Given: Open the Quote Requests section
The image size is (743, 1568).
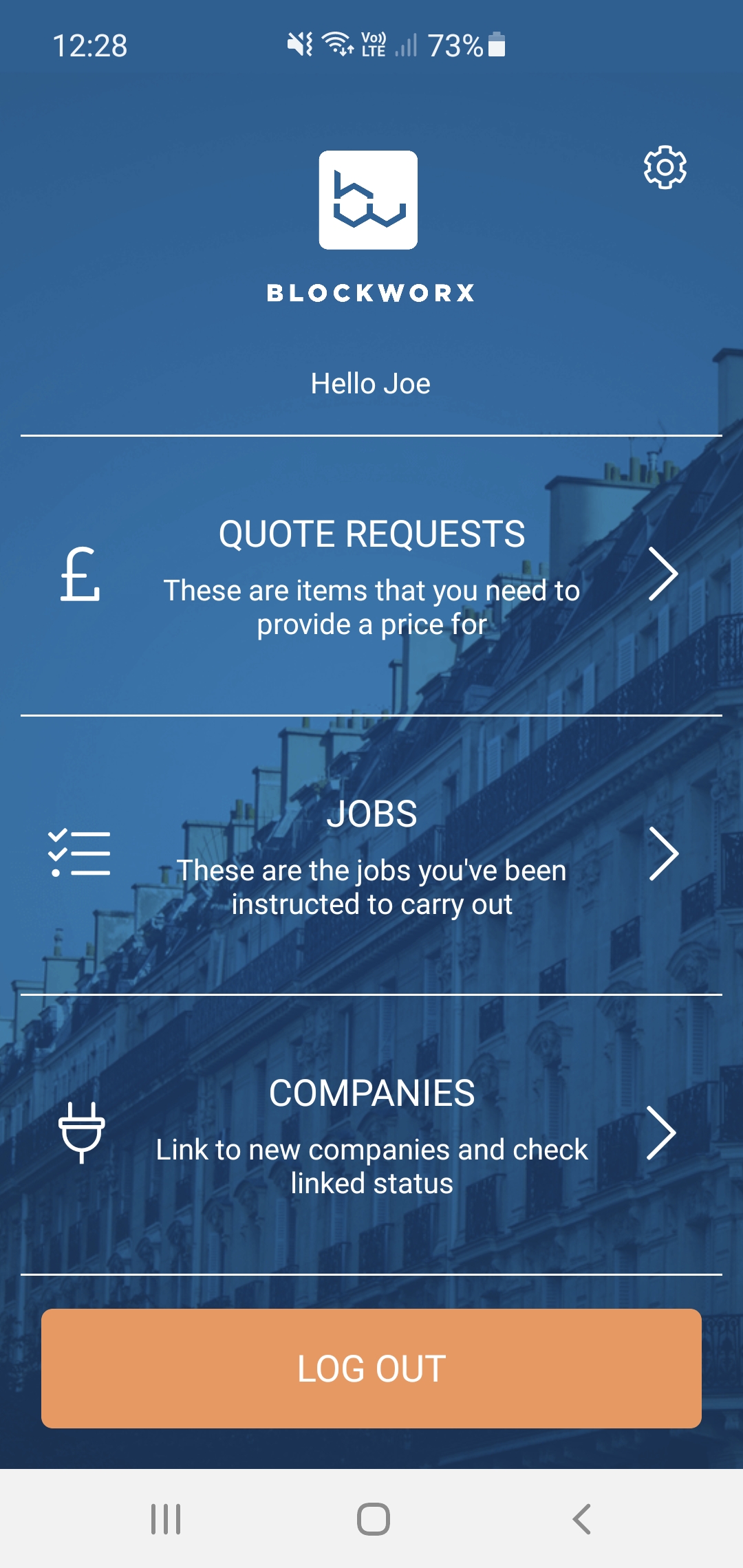Looking at the screenshot, I should coord(371,576).
